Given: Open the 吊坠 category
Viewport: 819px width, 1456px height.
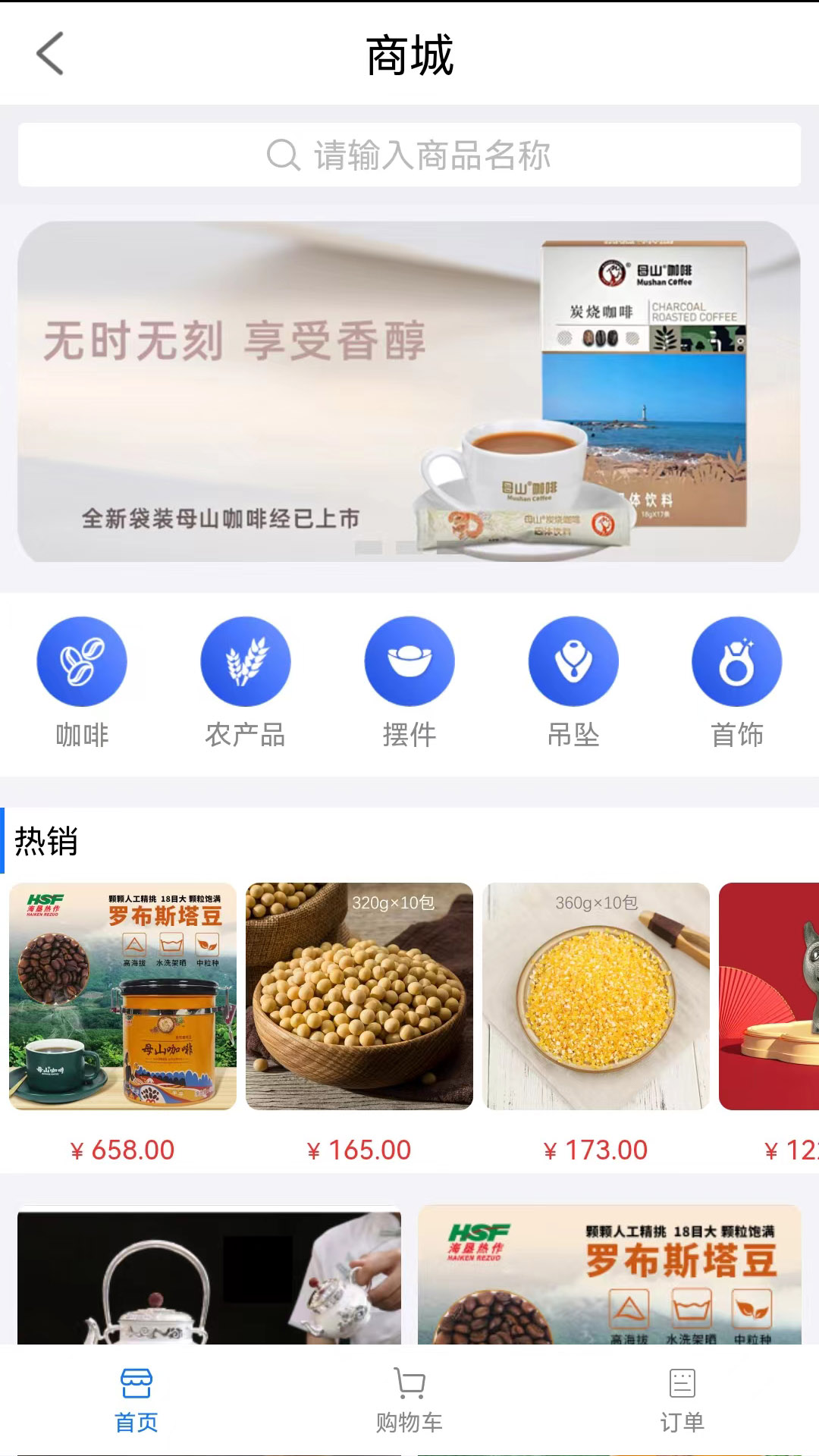Looking at the screenshot, I should (573, 662).
